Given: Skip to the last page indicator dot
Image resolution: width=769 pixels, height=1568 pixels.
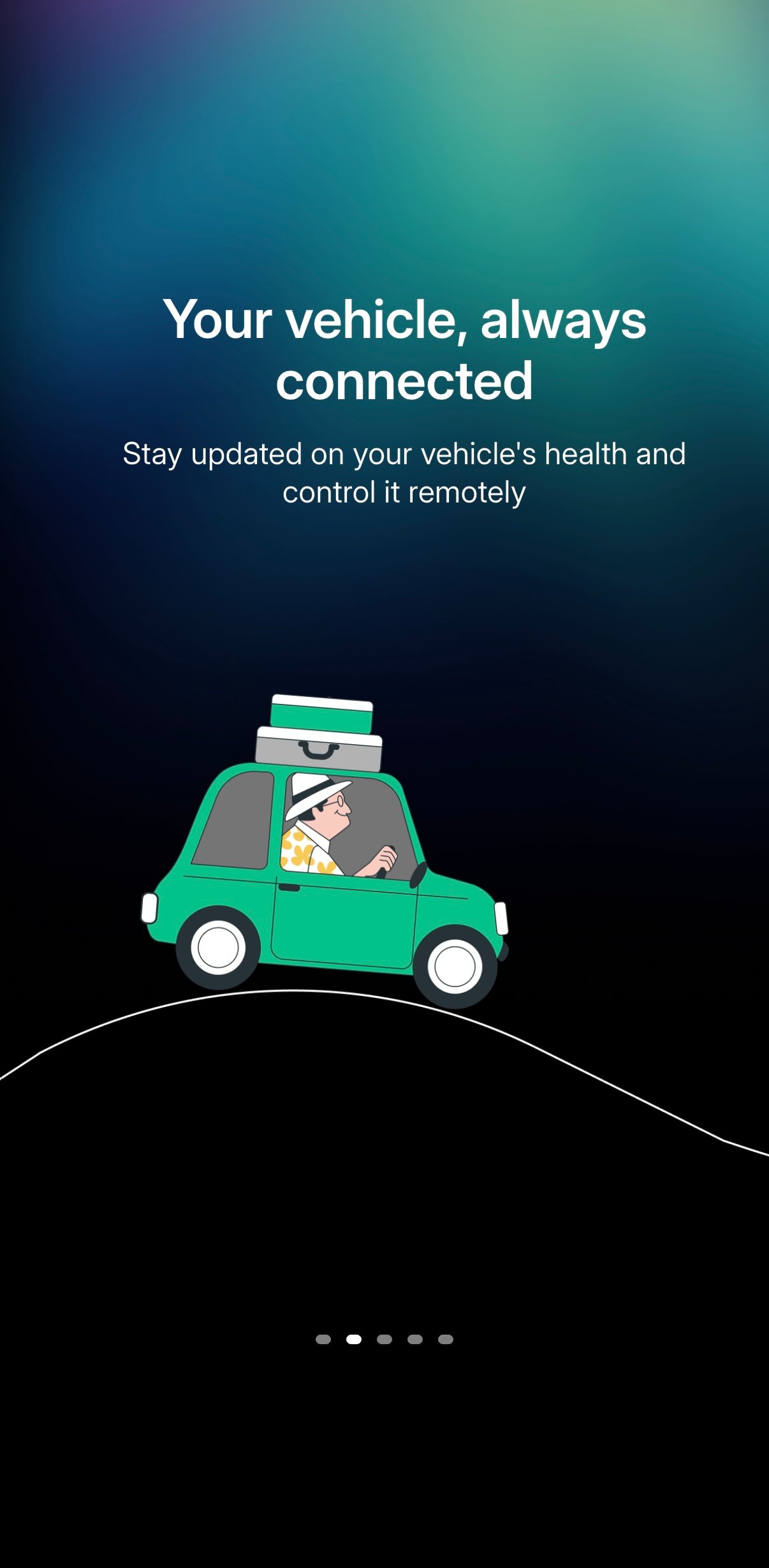Looking at the screenshot, I should pyautogui.click(x=446, y=1339).
